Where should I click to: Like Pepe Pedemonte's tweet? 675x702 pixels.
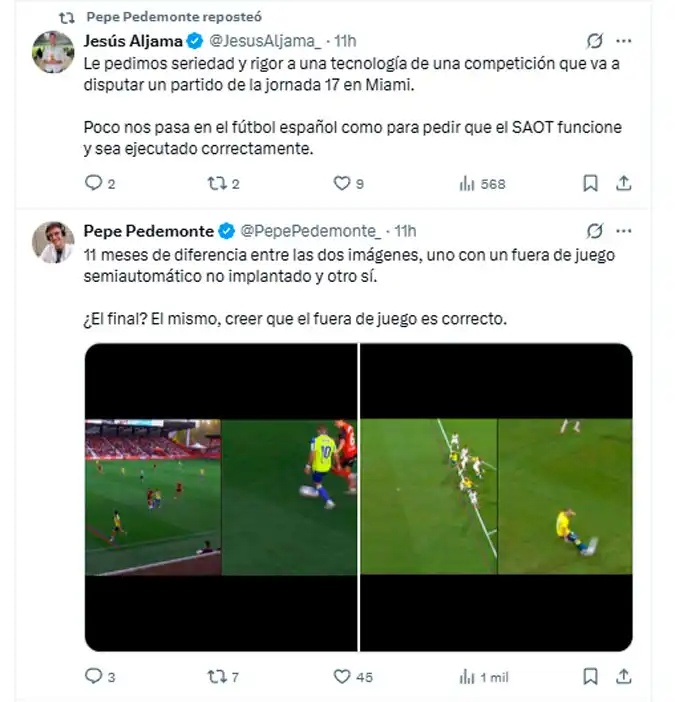click(341, 677)
